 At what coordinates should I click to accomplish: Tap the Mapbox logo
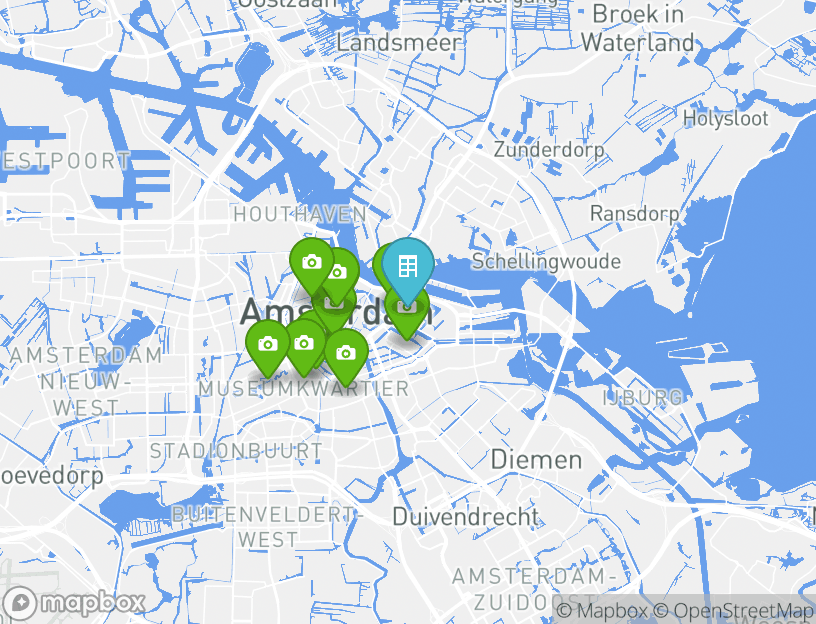(75, 603)
